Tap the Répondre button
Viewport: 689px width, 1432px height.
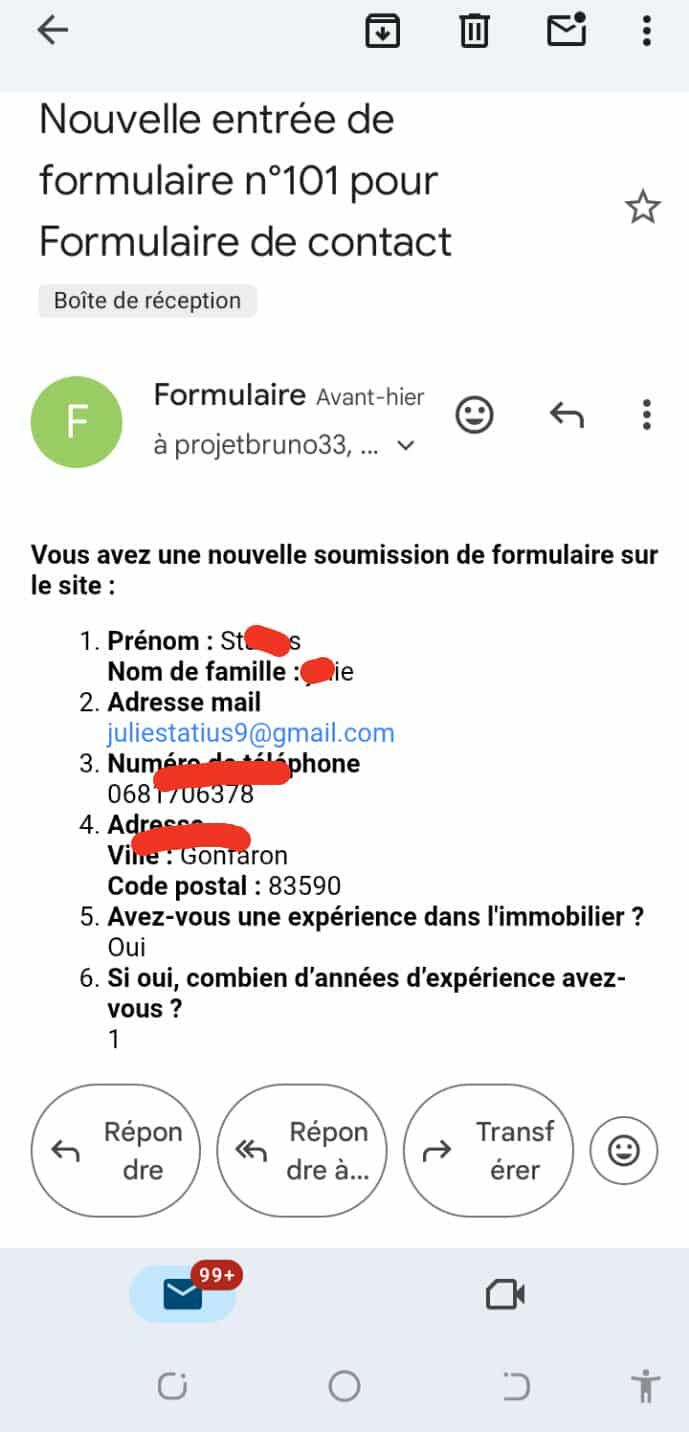tap(115, 1150)
